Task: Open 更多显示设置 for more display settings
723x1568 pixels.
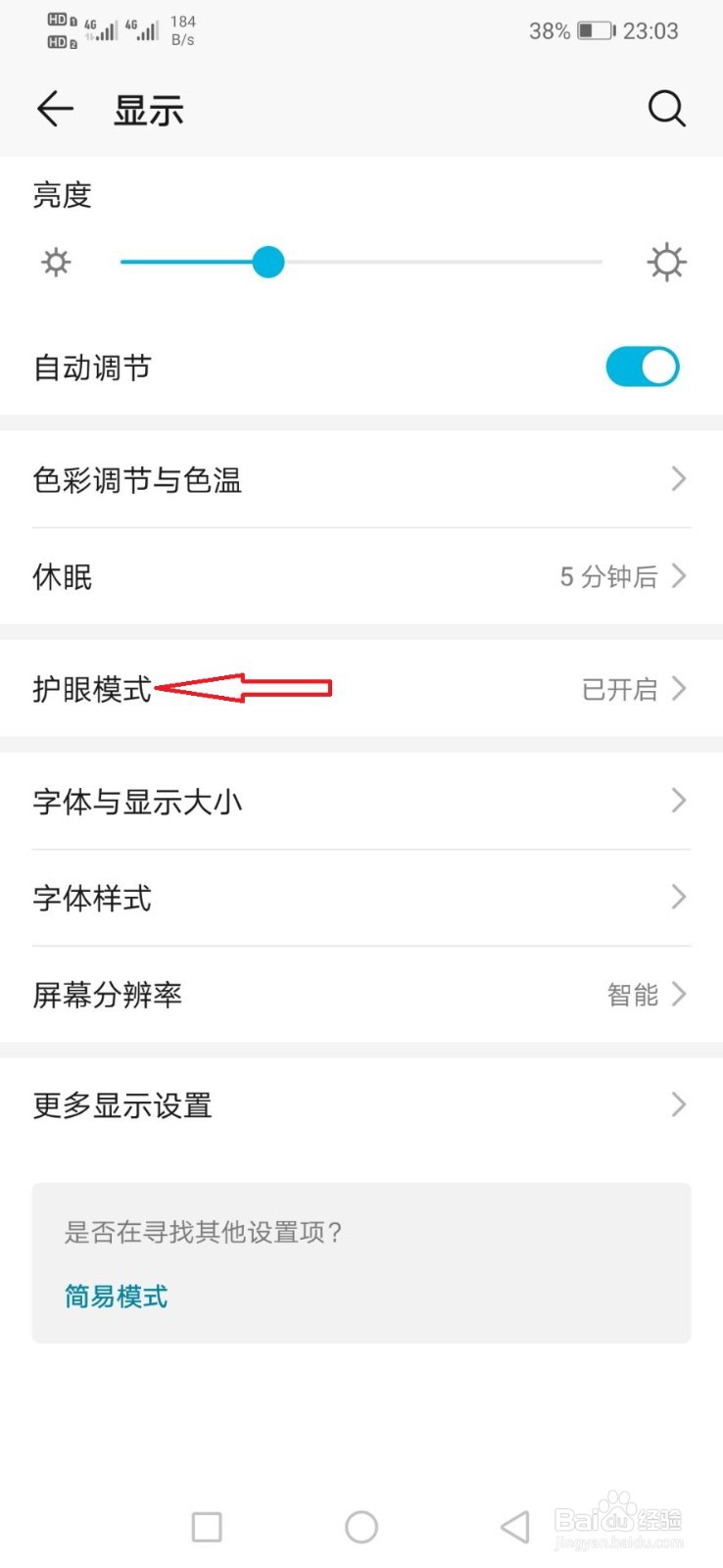Action: [x=361, y=1104]
